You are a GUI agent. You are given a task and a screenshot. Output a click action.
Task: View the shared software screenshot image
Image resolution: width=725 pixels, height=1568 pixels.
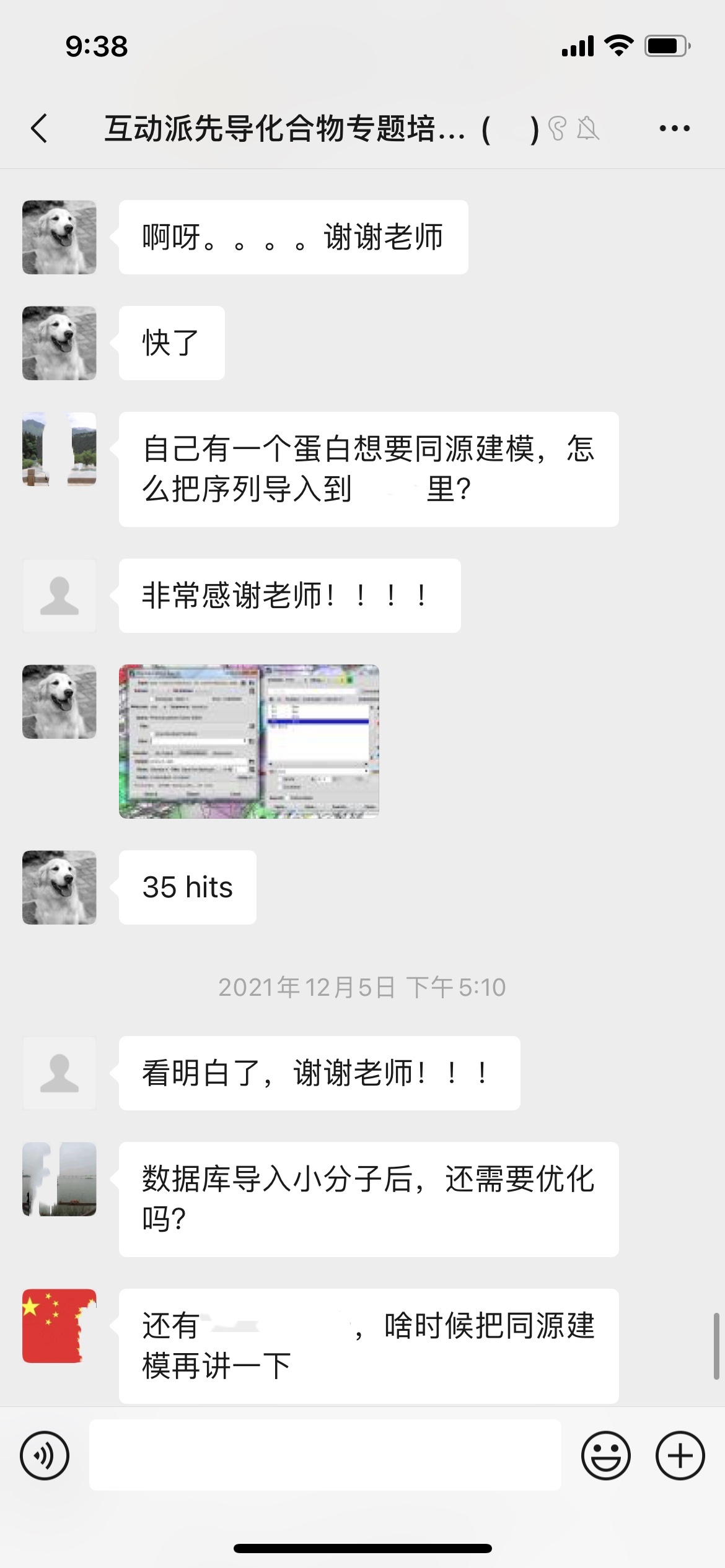(249, 741)
